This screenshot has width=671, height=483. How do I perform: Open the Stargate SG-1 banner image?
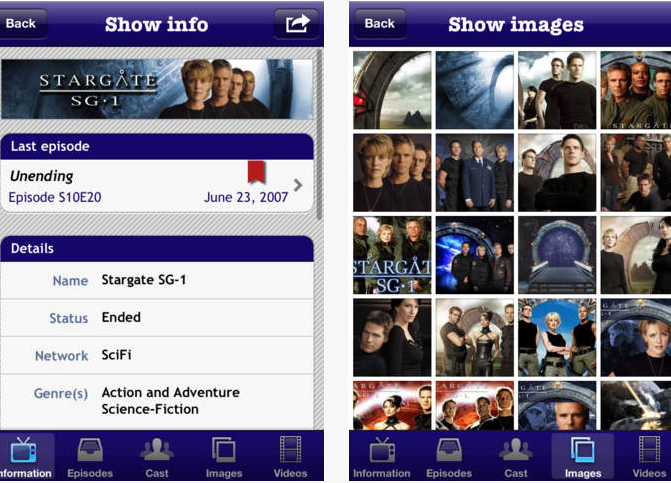coord(157,89)
